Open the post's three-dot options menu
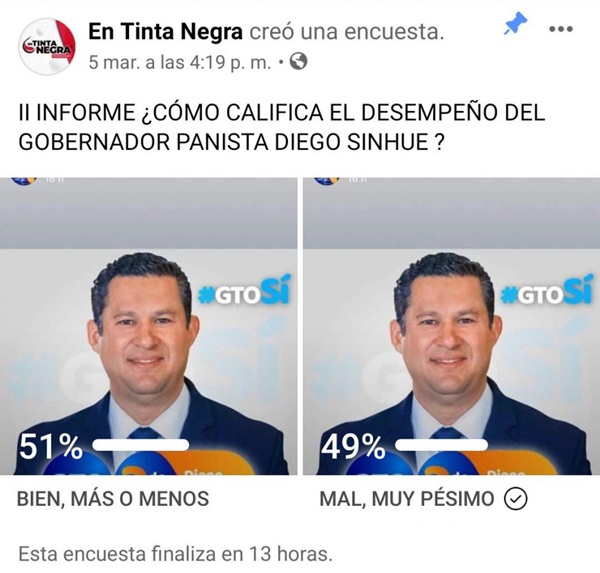This screenshot has width=600, height=573. click(561, 30)
